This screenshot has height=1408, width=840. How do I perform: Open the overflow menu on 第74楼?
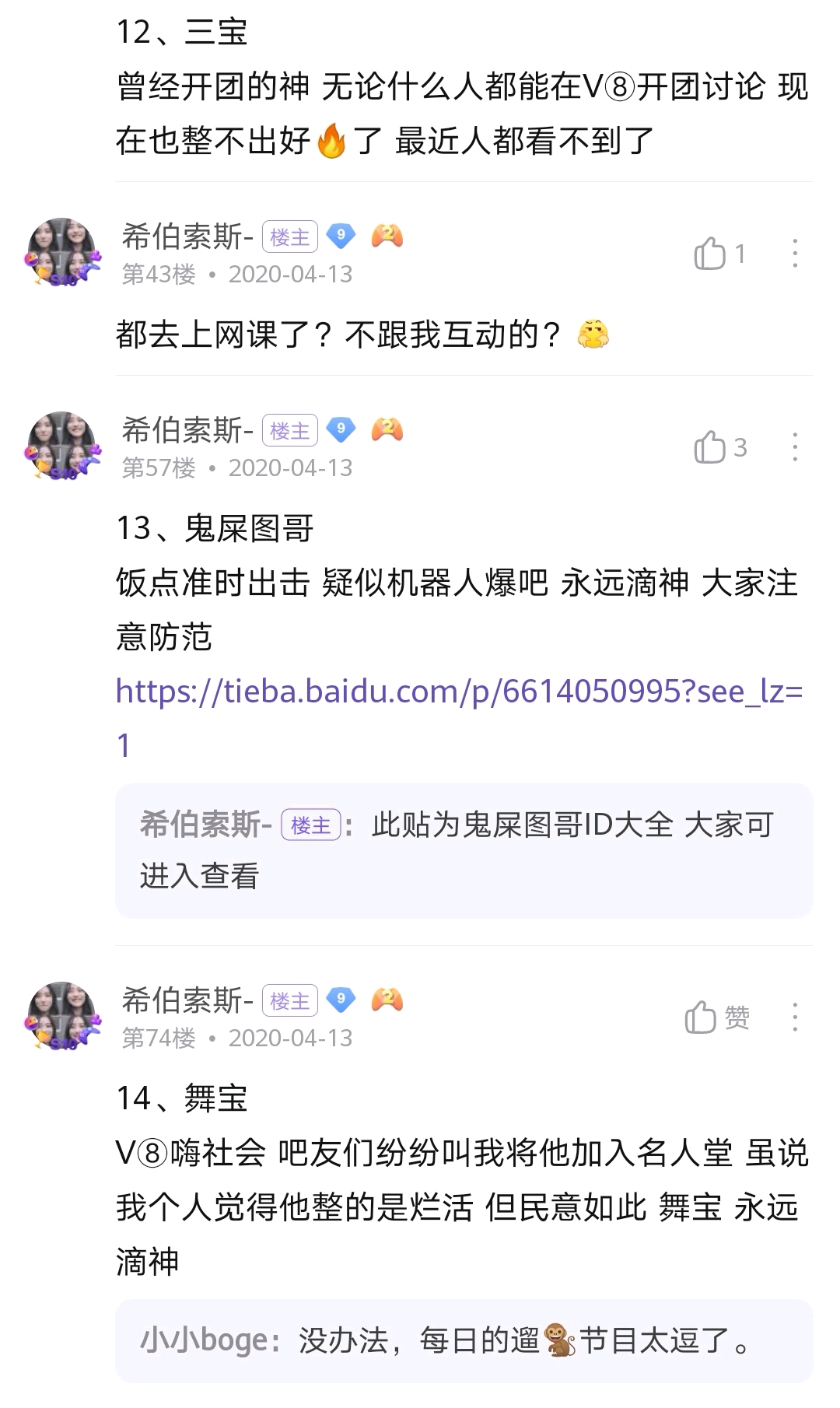794,1017
